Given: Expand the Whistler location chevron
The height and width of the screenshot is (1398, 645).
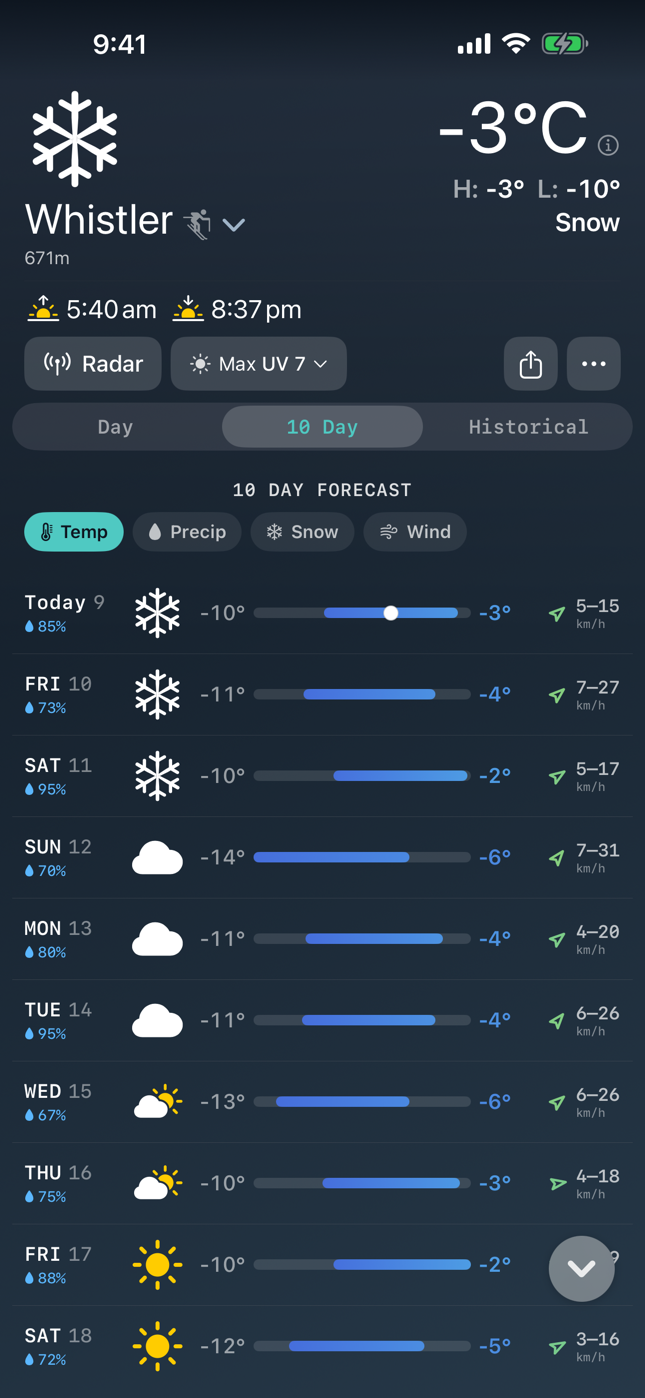Looking at the screenshot, I should point(234,225).
